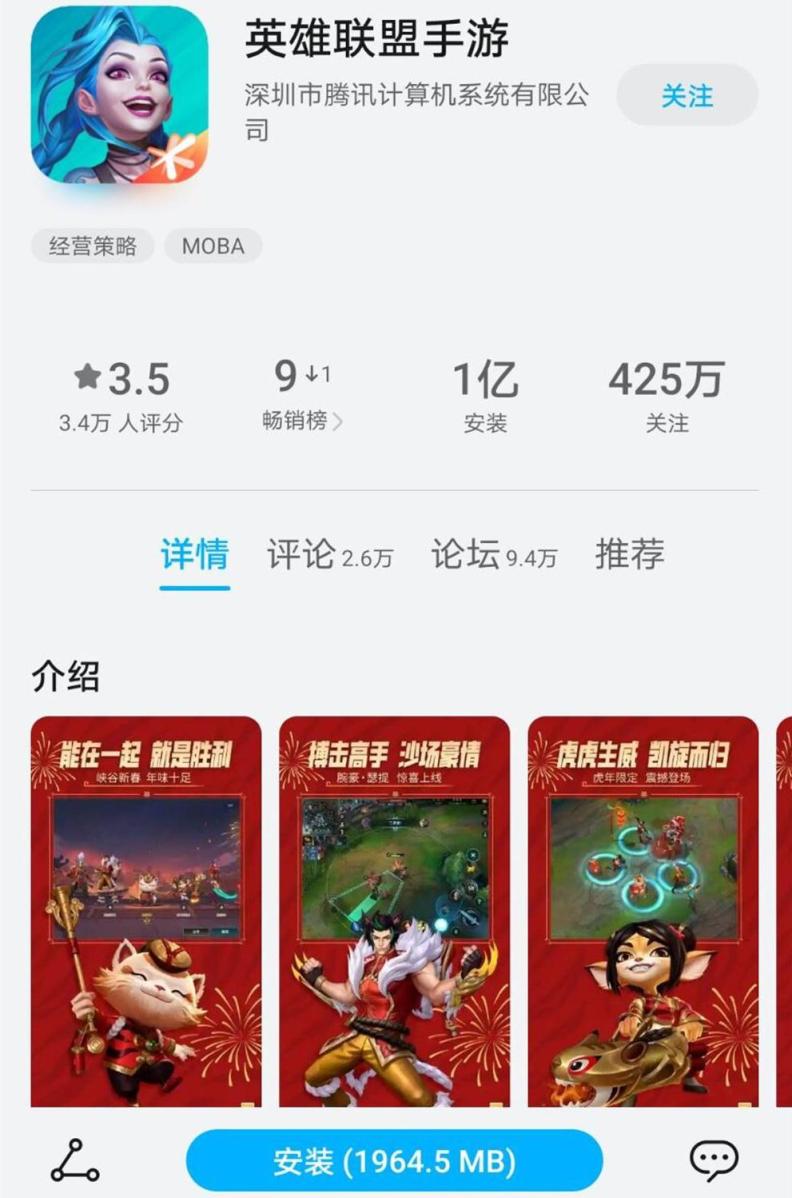Select the 经营策略 tag chip
This screenshot has height=1198, width=792.
point(92,246)
